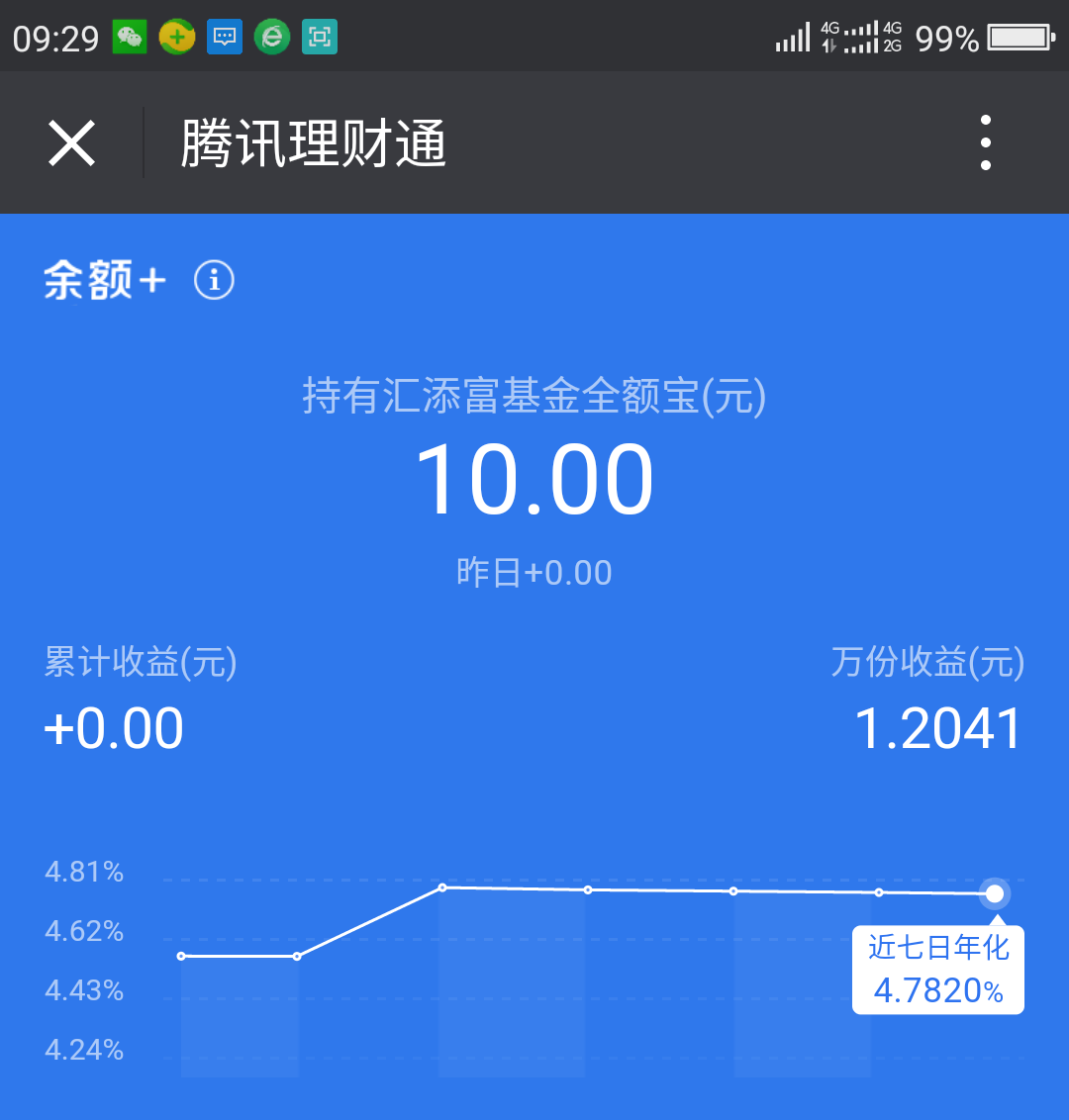Select the first chart data point
1069x1120 pixels.
tap(181, 956)
